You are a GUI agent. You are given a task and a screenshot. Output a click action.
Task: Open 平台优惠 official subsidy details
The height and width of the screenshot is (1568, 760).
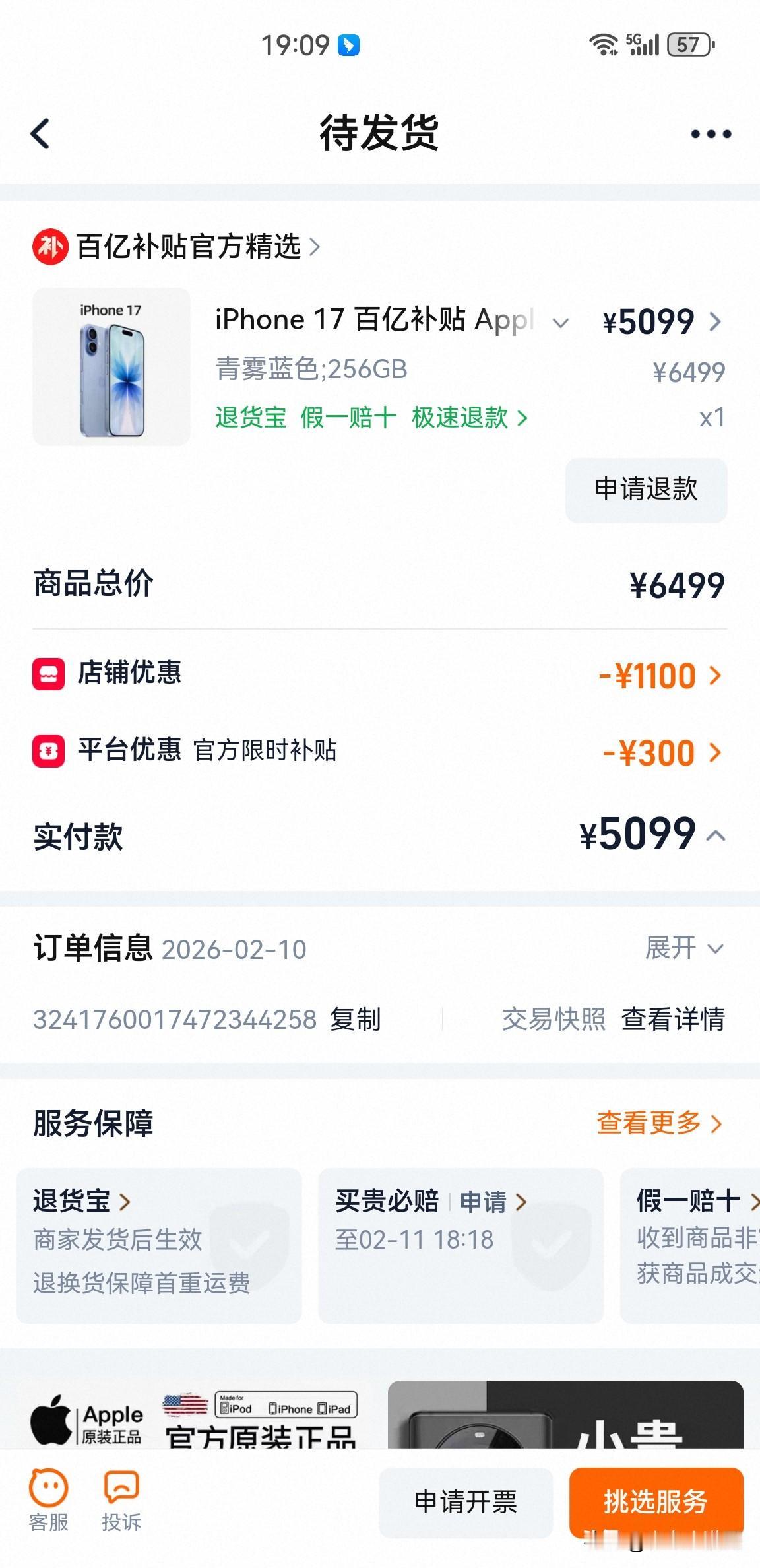(x=714, y=752)
